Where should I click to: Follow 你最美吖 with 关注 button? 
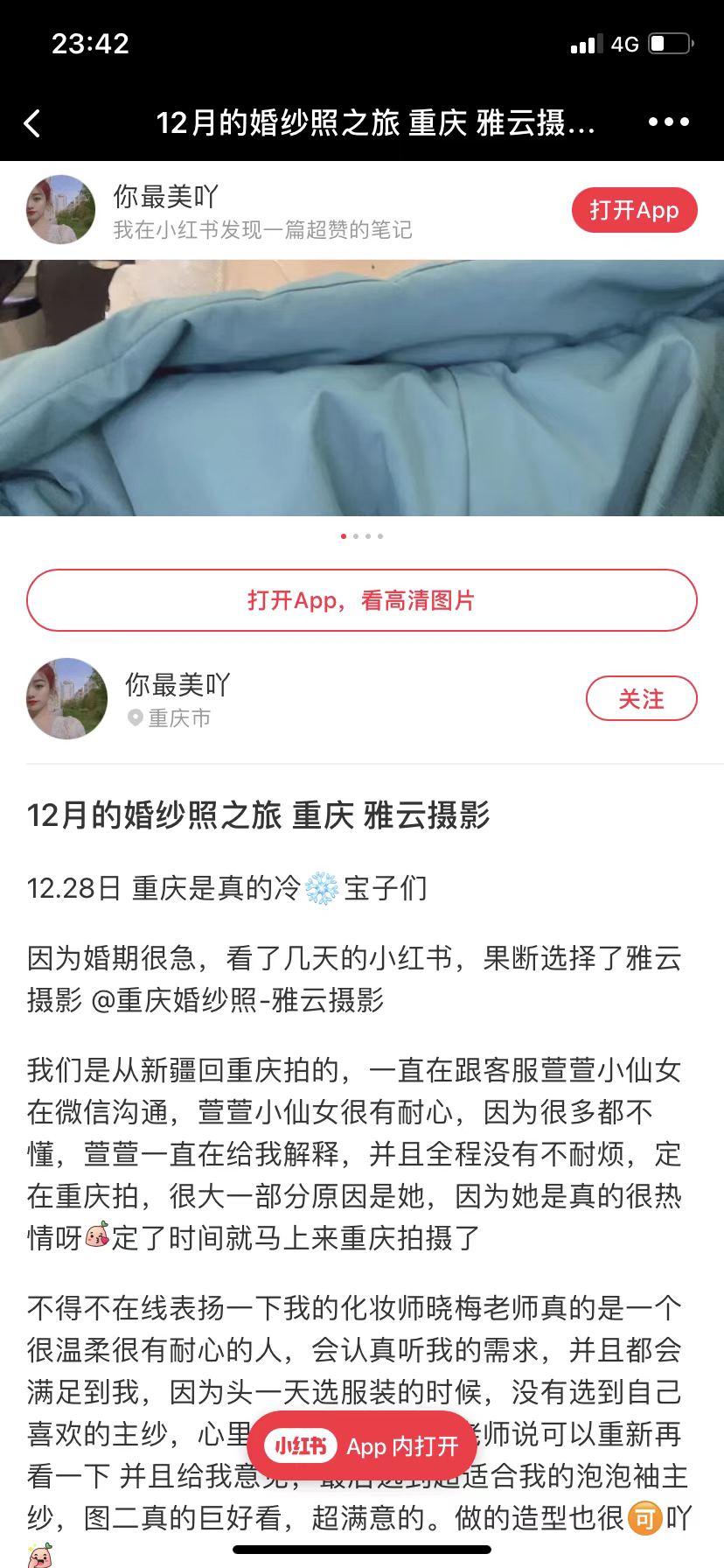pyautogui.click(x=641, y=698)
